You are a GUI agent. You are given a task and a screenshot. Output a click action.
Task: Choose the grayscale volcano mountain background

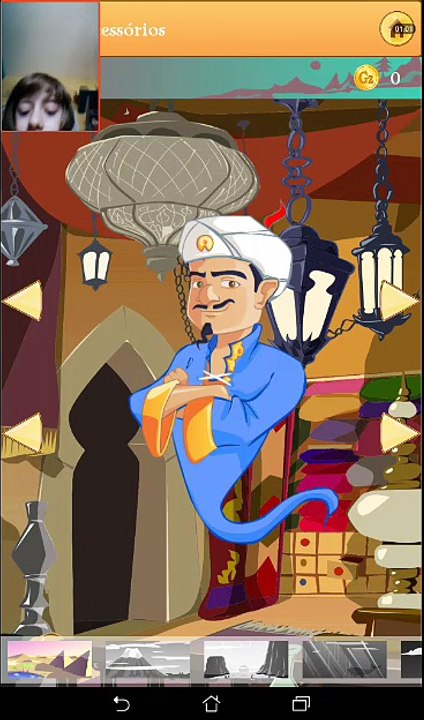[147, 659]
